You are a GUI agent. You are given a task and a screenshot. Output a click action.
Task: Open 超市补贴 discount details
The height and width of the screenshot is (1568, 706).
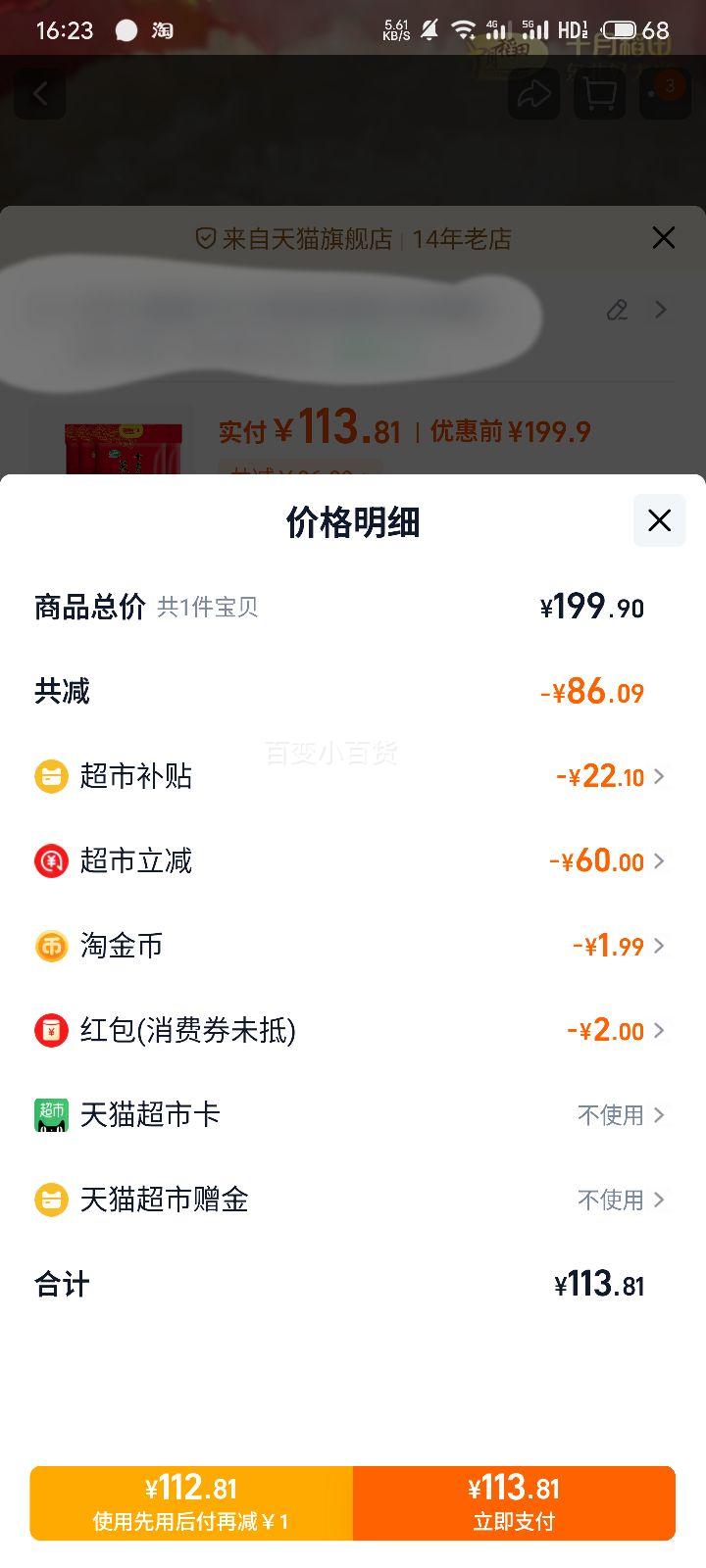pos(608,777)
